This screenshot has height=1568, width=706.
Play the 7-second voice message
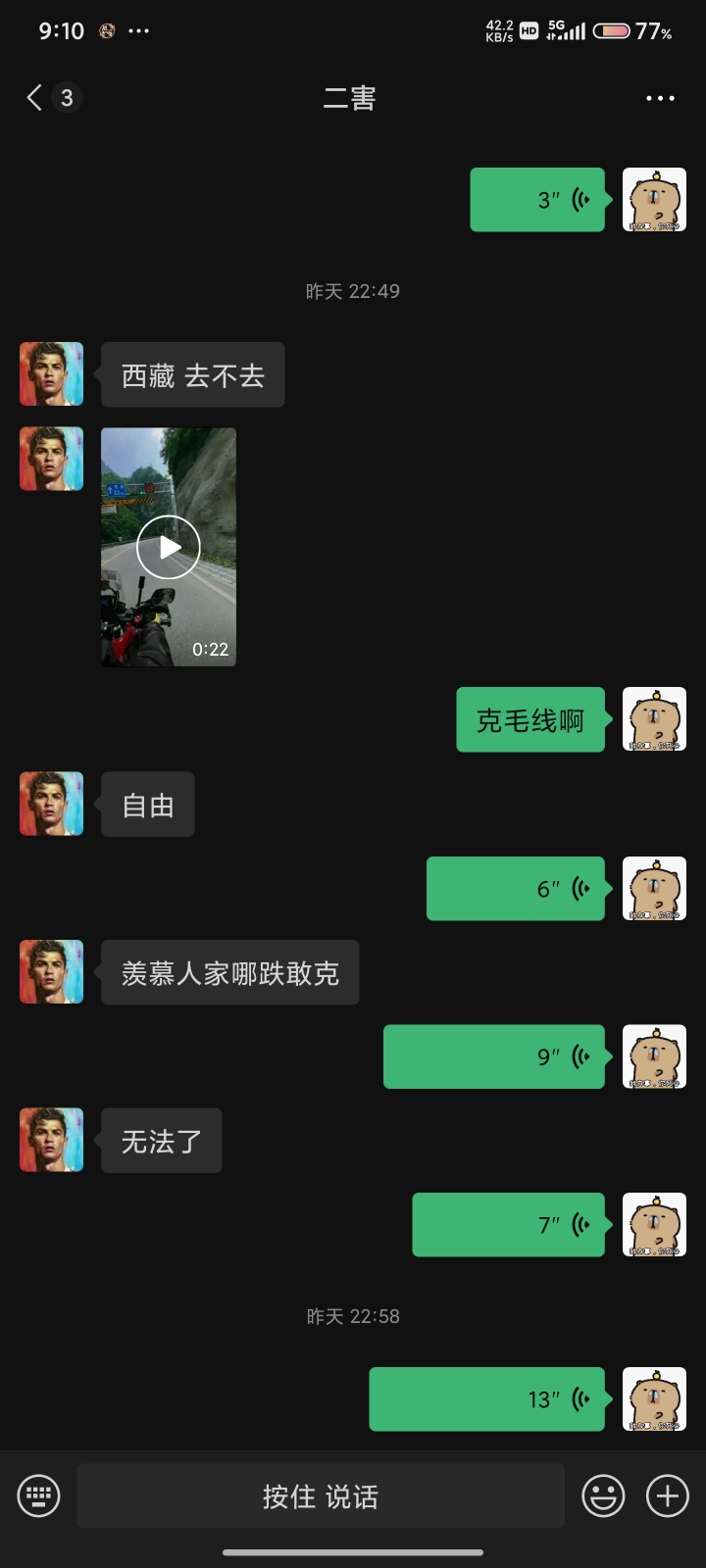(508, 1225)
